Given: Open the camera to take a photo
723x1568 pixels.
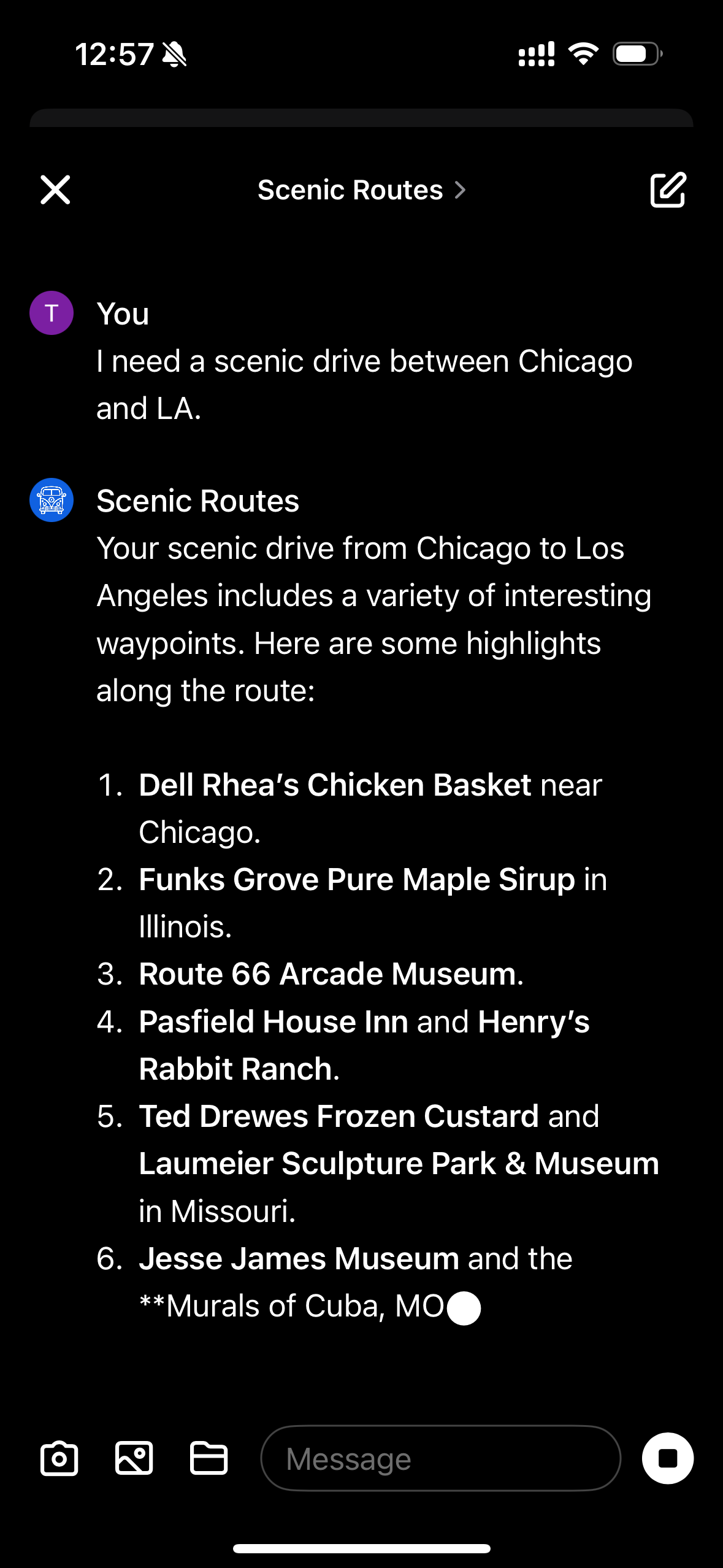Looking at the screenshot, I should click(x=59, y=1458).
